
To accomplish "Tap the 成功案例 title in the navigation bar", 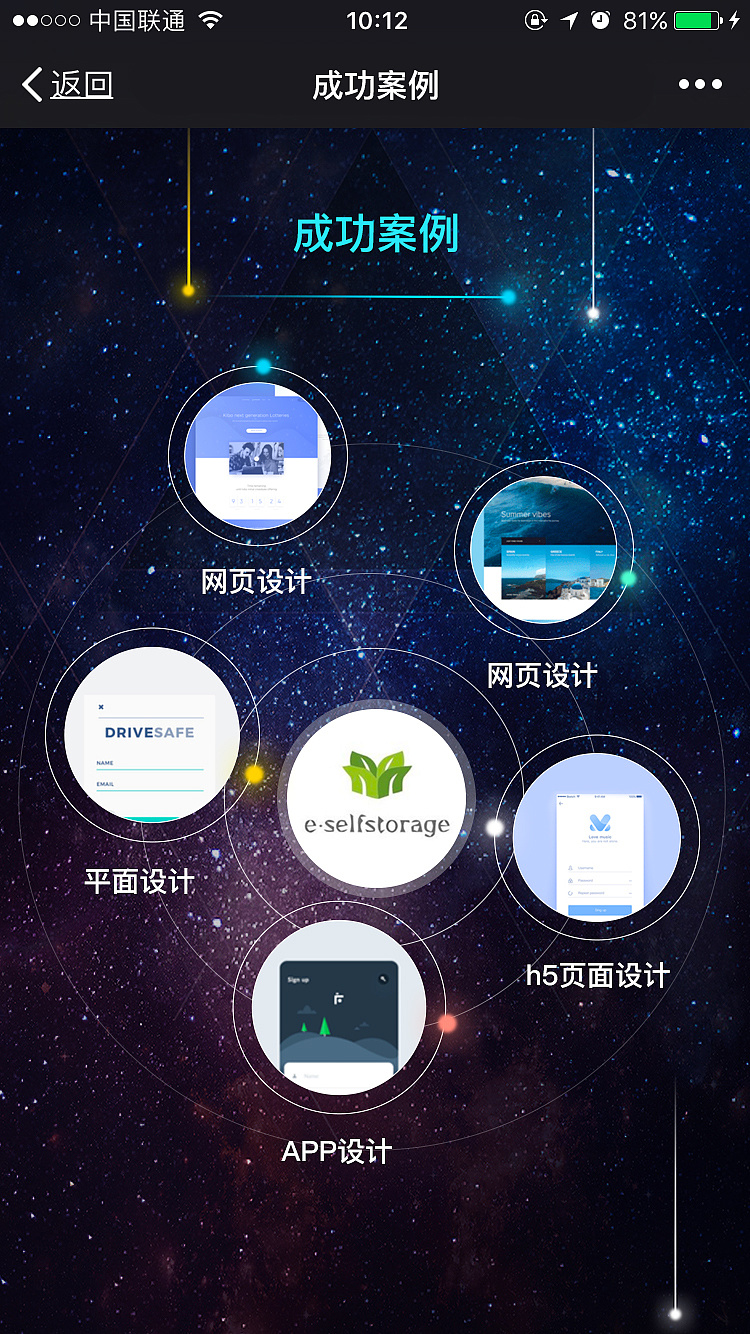I will 375,85.
